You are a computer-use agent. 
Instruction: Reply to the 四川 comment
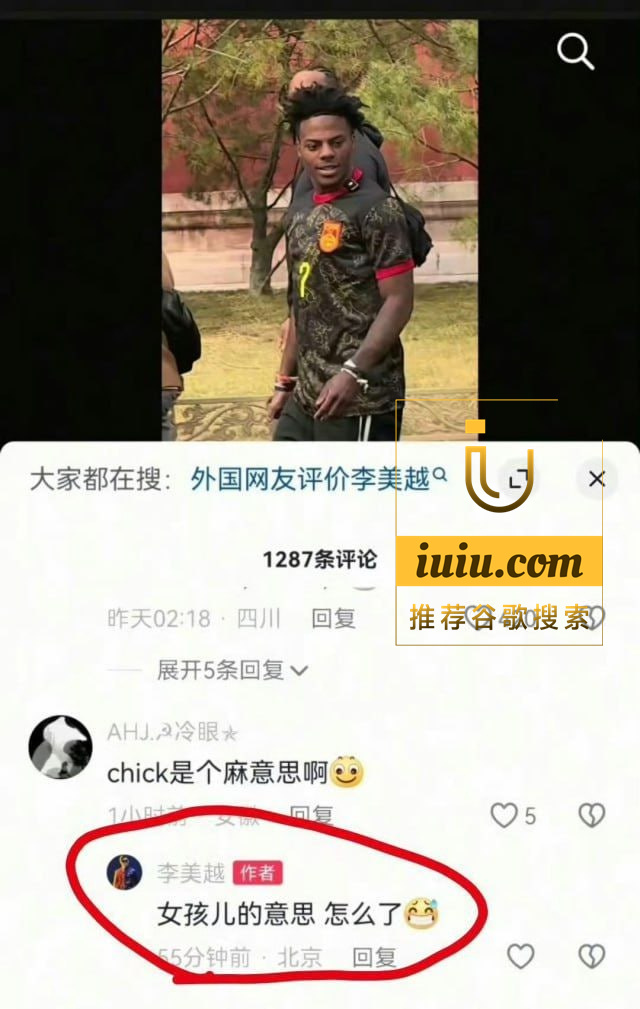[333, 618]
